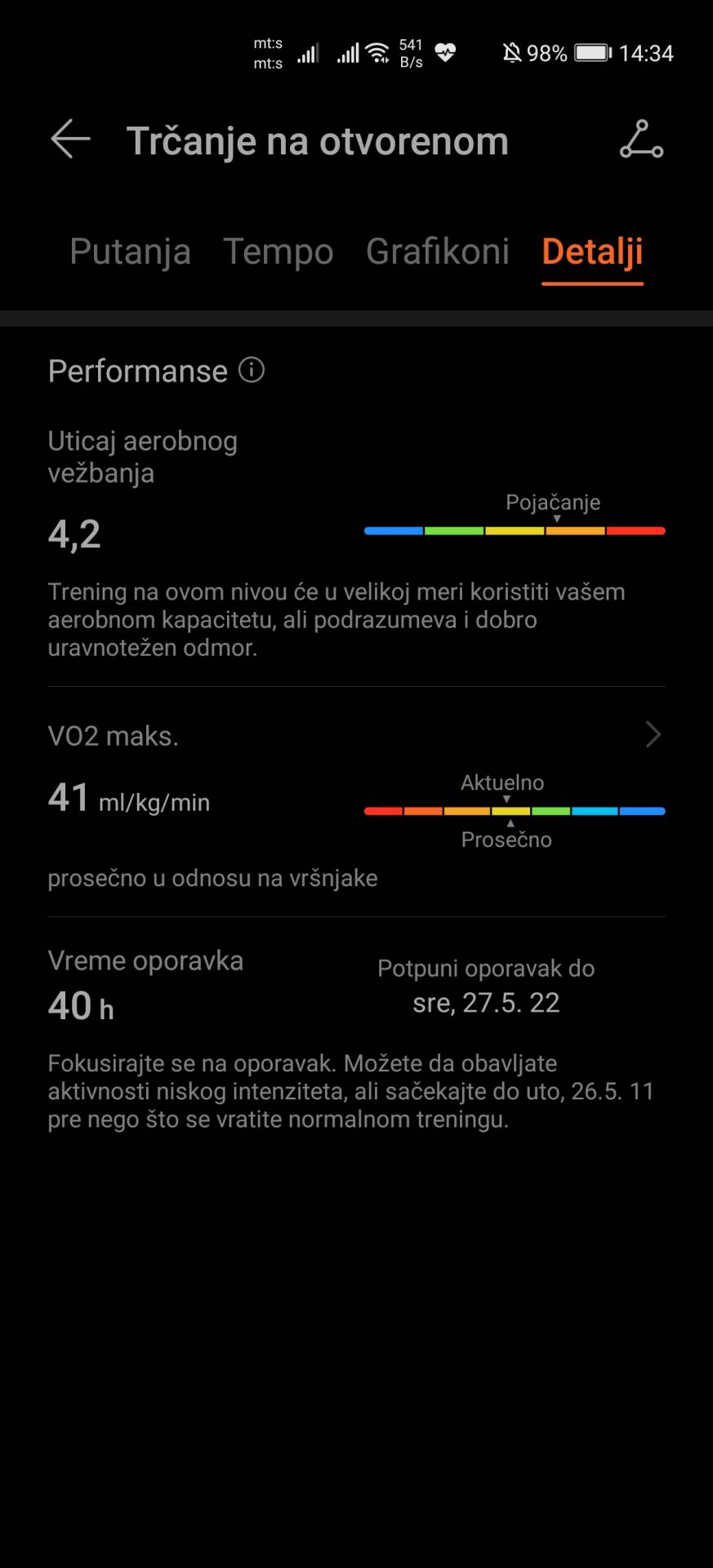Image resolution: width=713 pixels, height=1568 pixels.
Task: Open the Grafikoni tab
Action: pos(438,252)
